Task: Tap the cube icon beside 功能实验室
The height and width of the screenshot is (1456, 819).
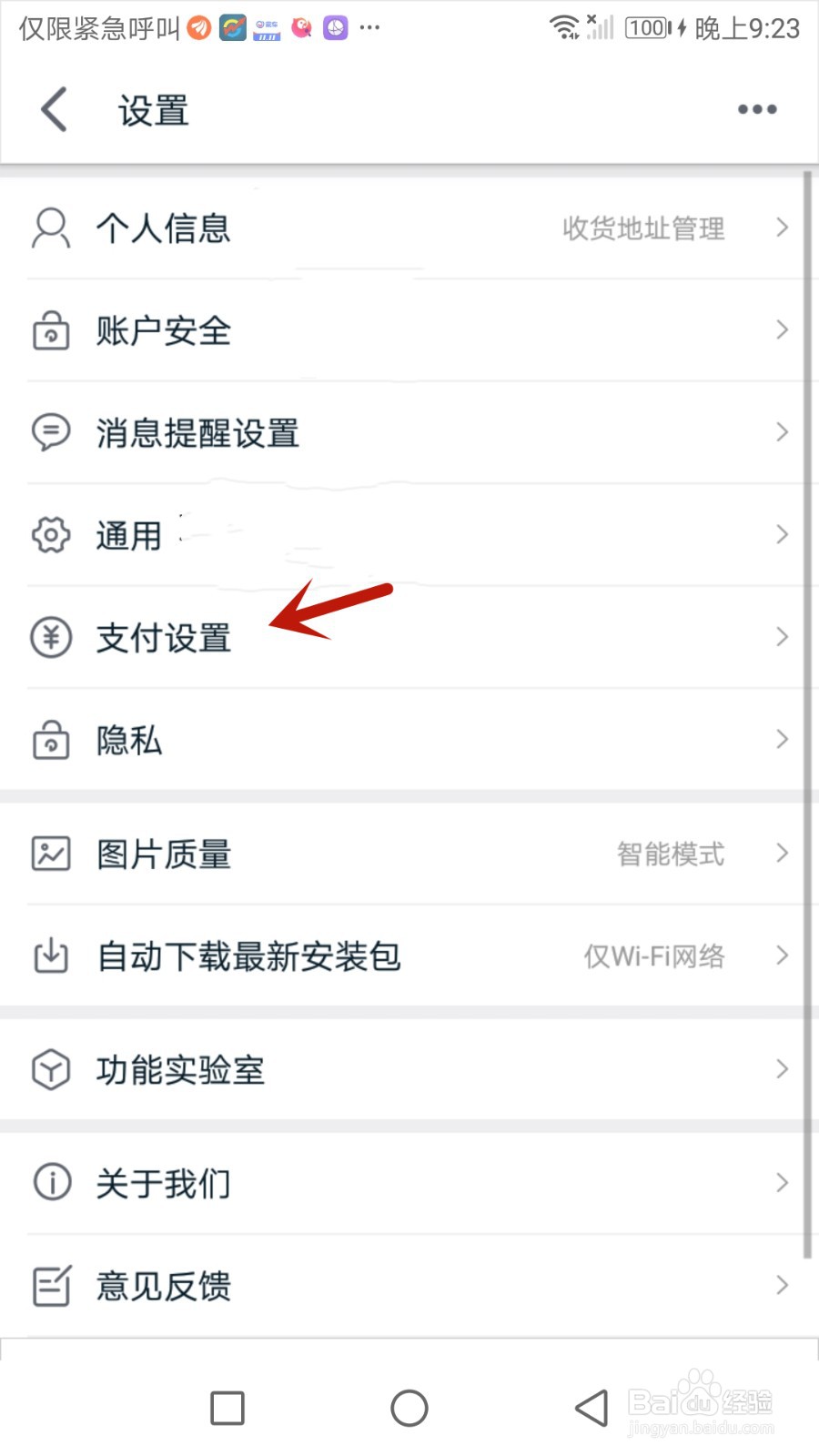Action: click(x=51, y=1069)
